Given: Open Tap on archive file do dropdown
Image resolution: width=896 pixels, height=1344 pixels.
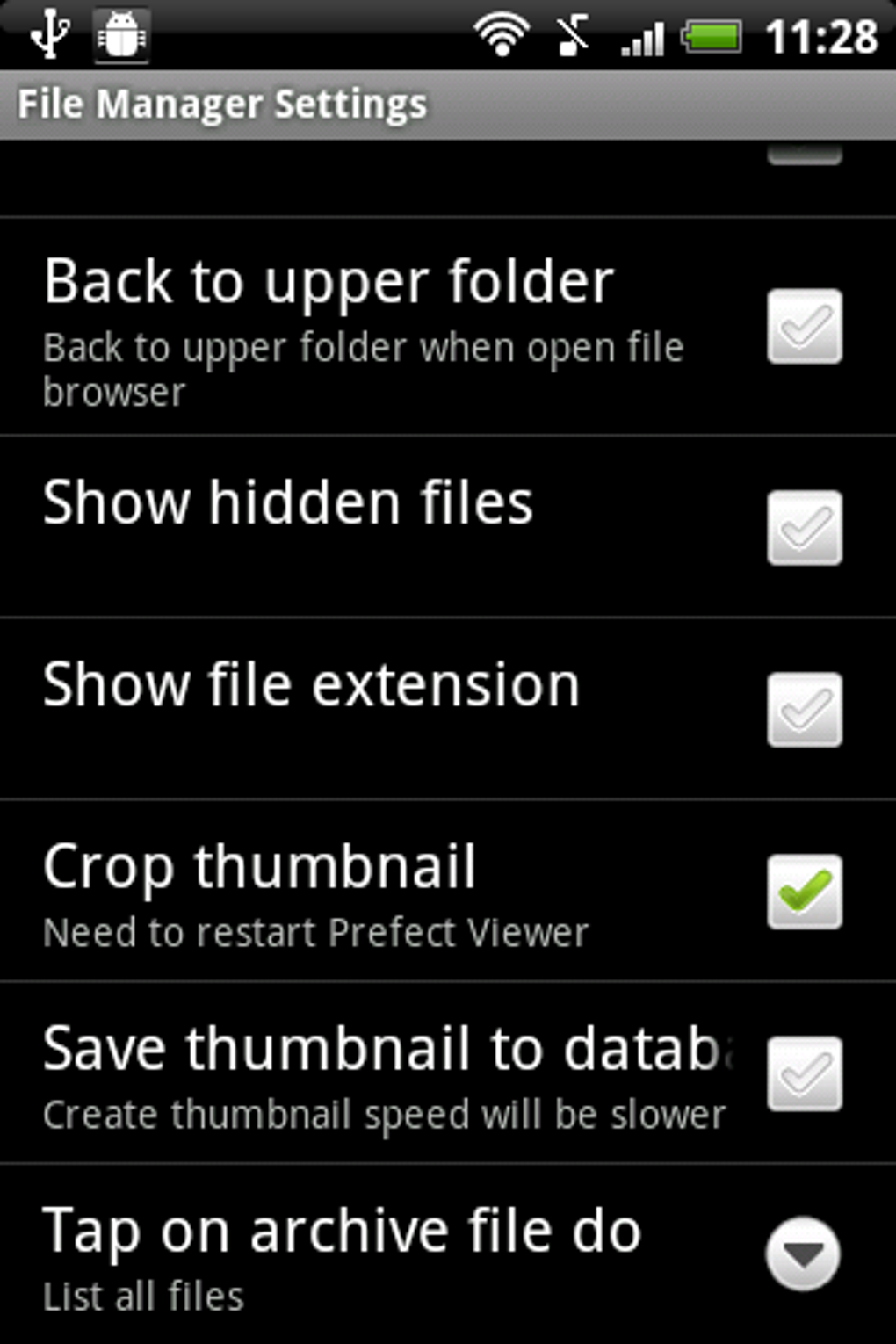Looking at the screenshot, I should tap(802, 1254).
